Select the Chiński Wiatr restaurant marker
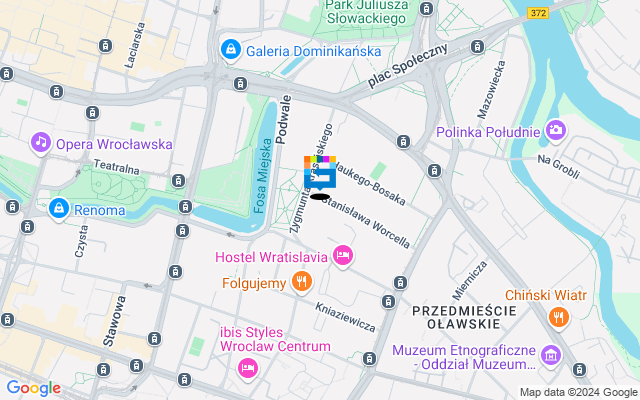The image size is (640, 400). click(559, 317)
